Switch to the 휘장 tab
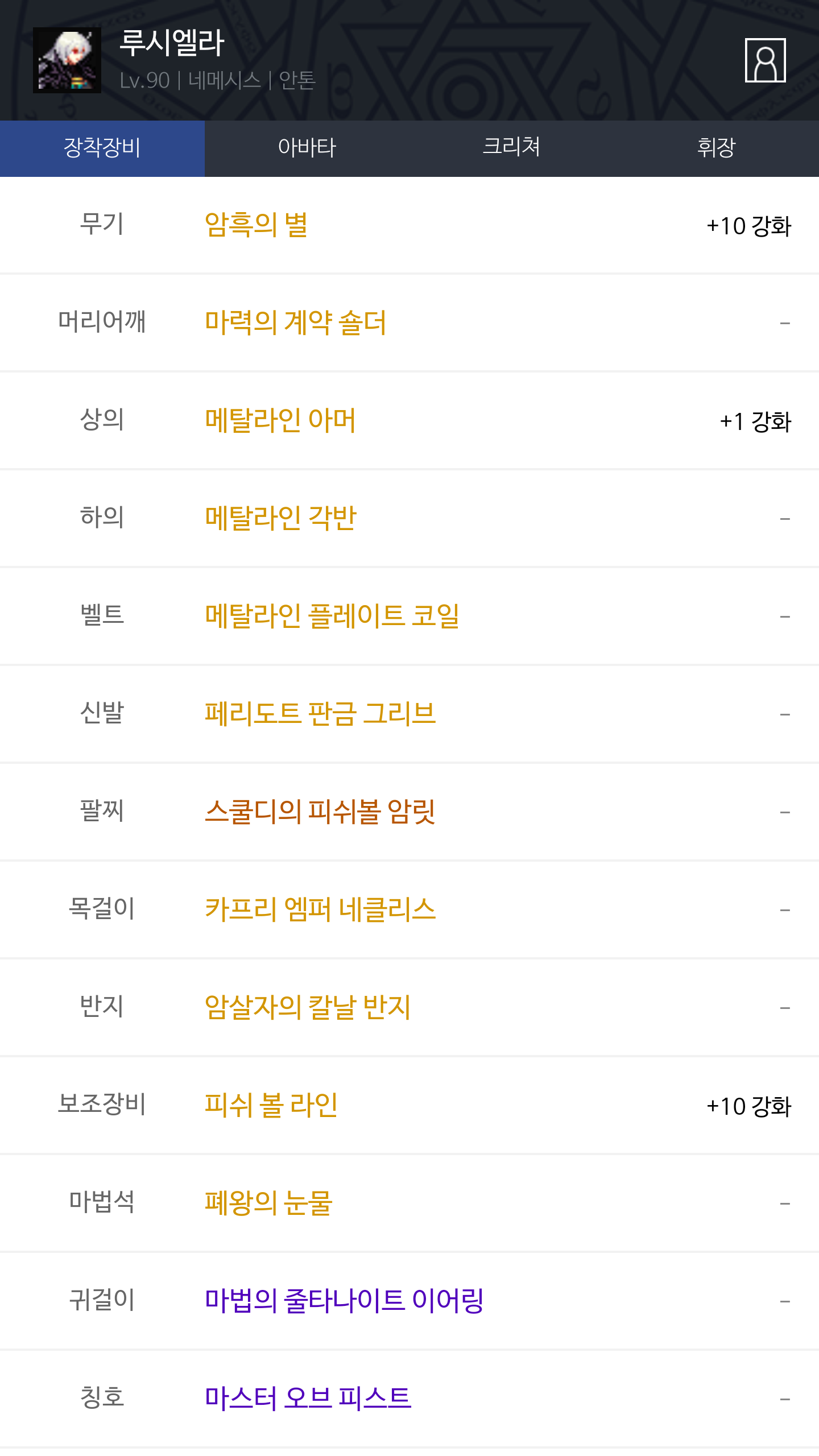The width and height of the screenshot is (819, 1456). (x=717, y=148)
